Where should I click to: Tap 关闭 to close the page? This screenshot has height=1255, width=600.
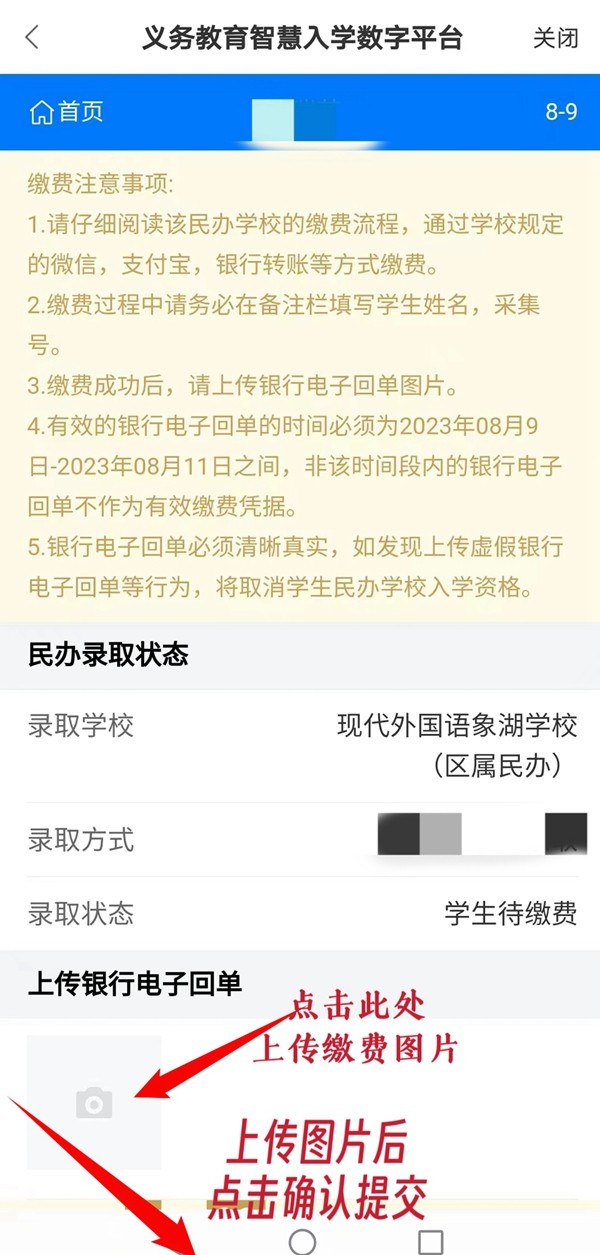click(x=555, y=38)
